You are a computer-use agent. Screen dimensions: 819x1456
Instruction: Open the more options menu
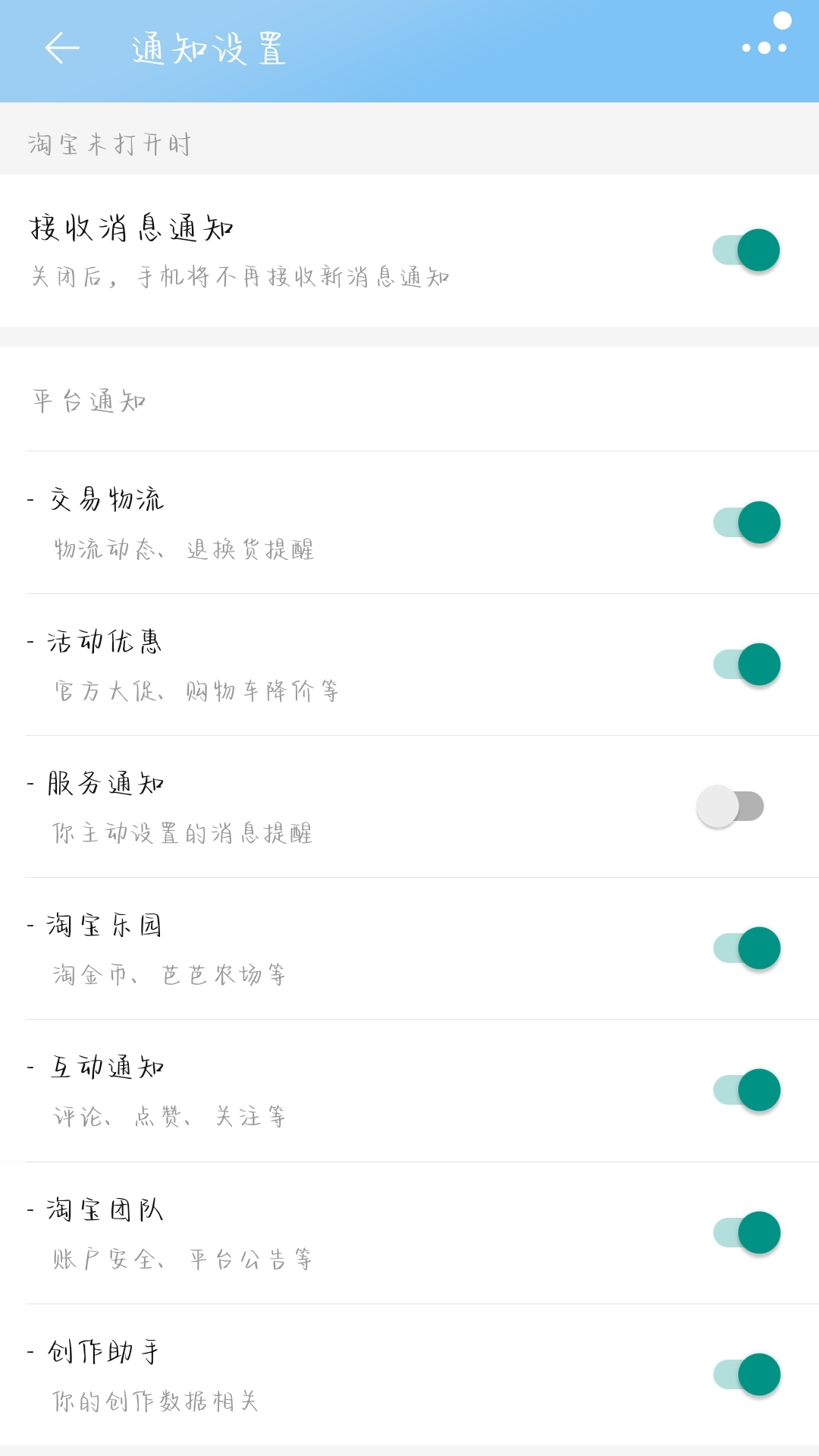coord(764,47)
